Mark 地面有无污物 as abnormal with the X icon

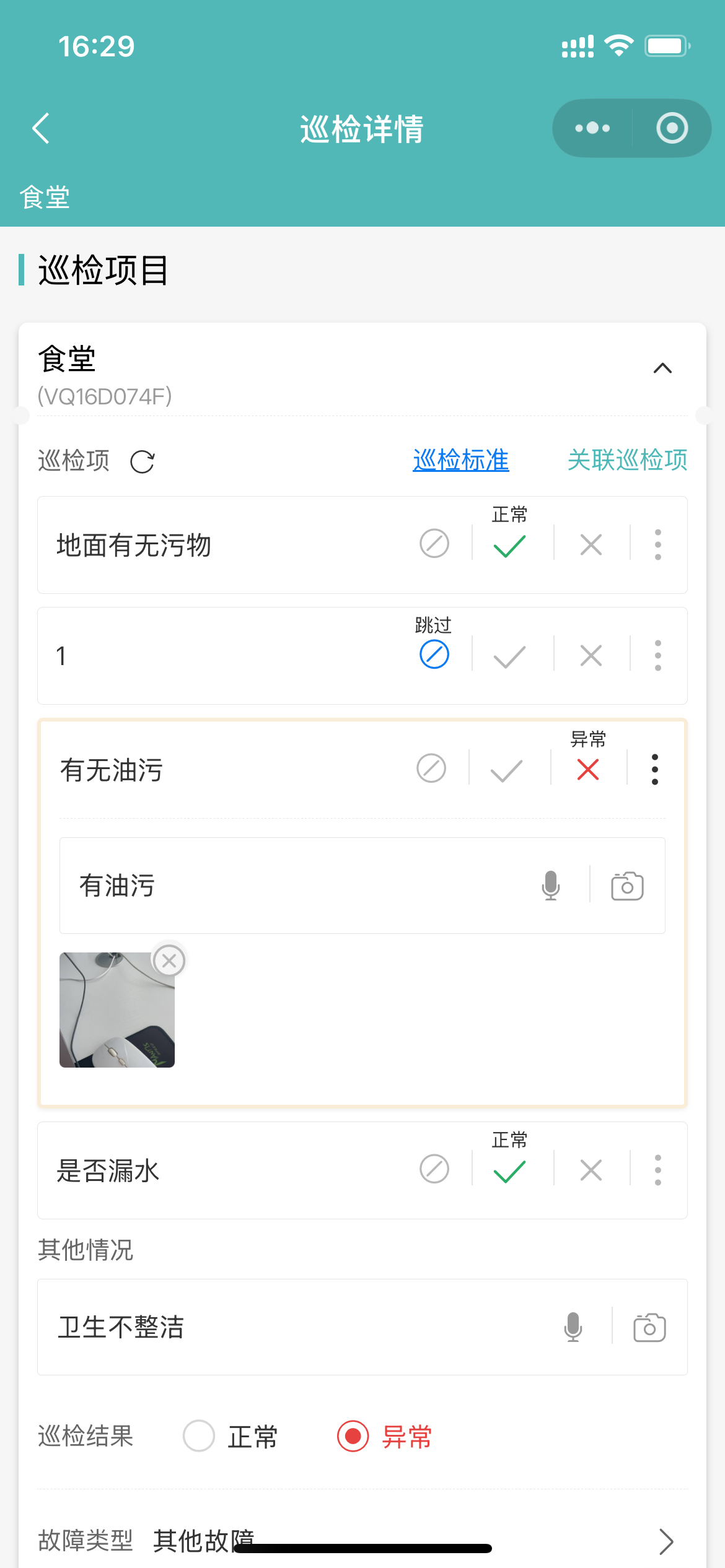tap(589, 544)
